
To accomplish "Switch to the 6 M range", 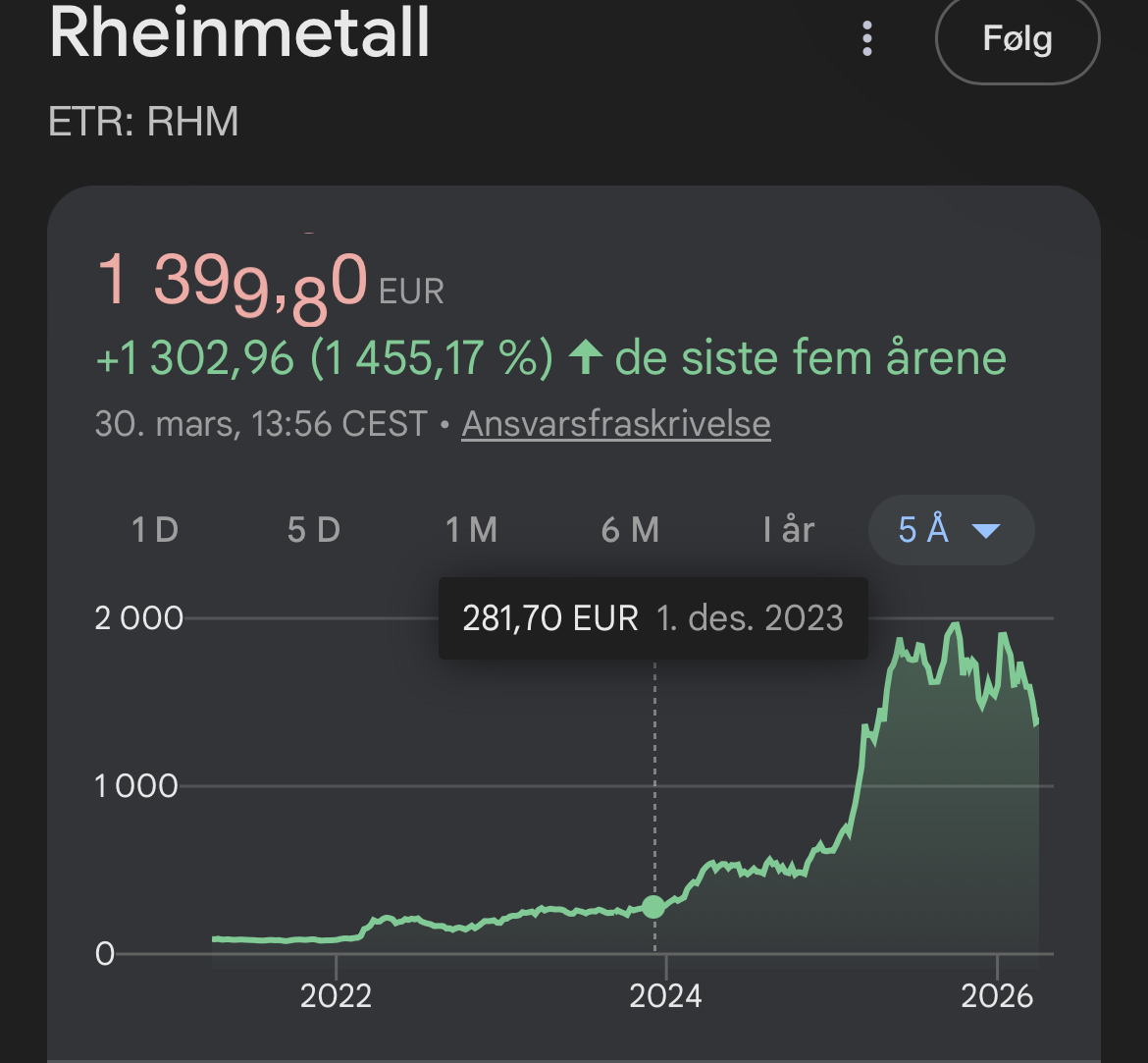I will pos(630,530).
